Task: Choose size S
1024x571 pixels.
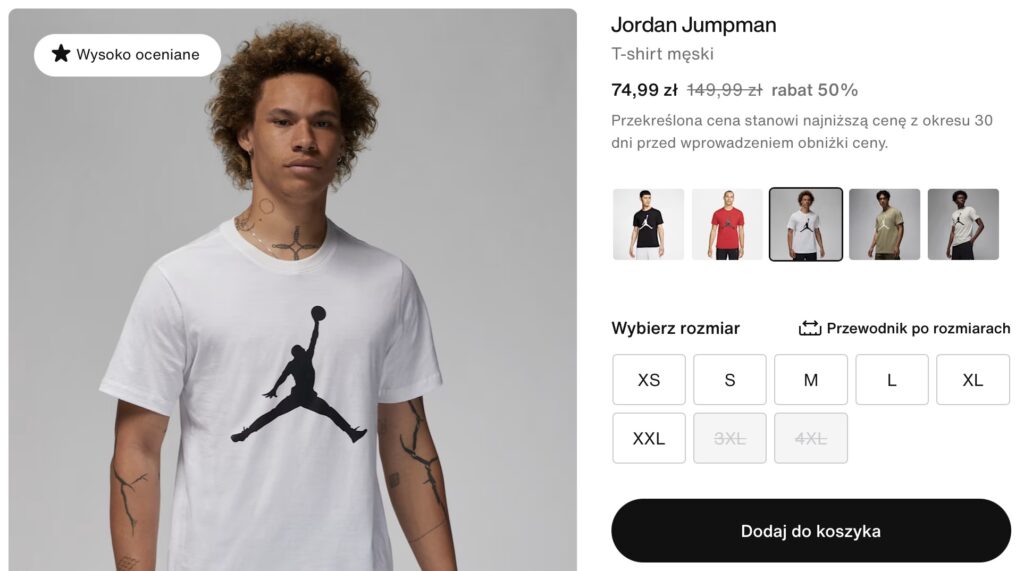Action: (x=730, y=380)
